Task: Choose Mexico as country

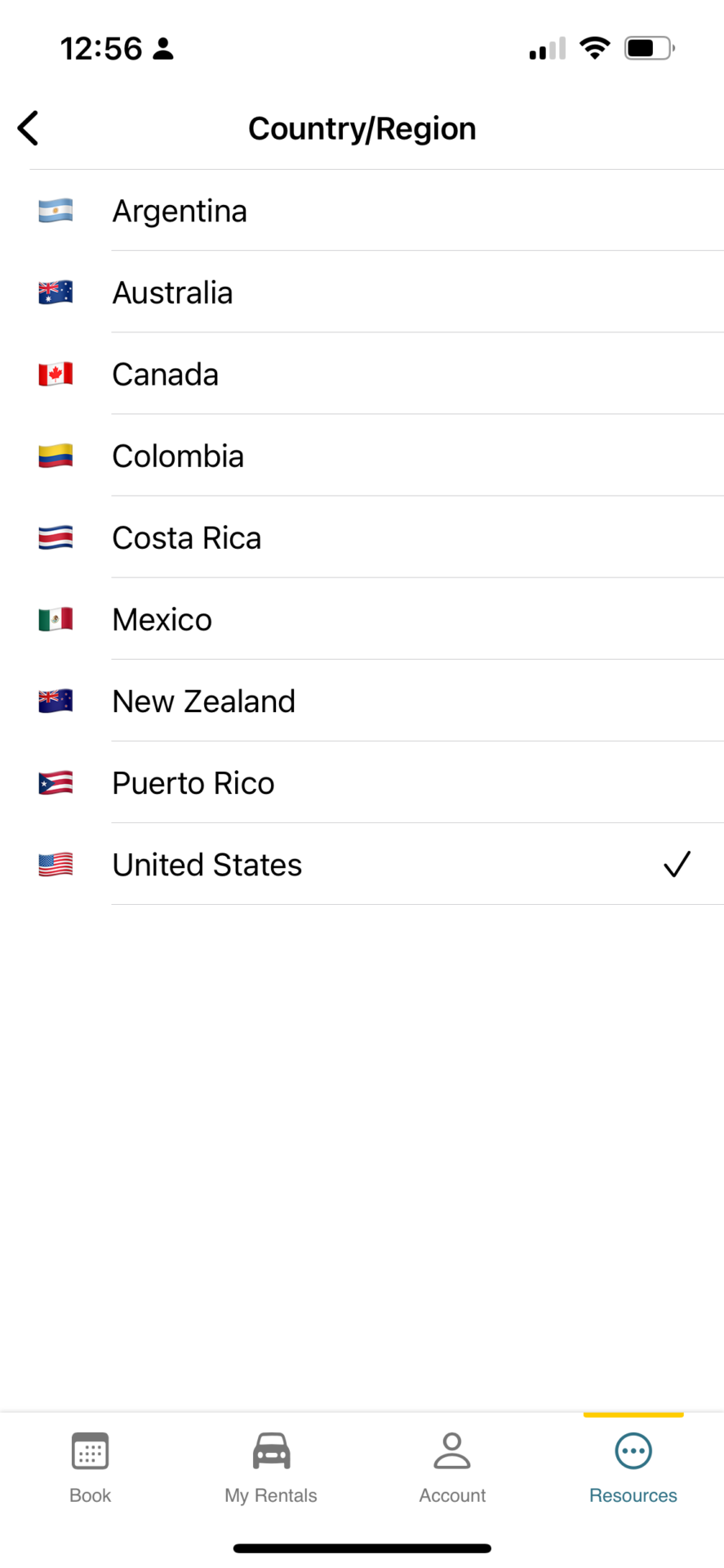Action: (x=362, y=619)
